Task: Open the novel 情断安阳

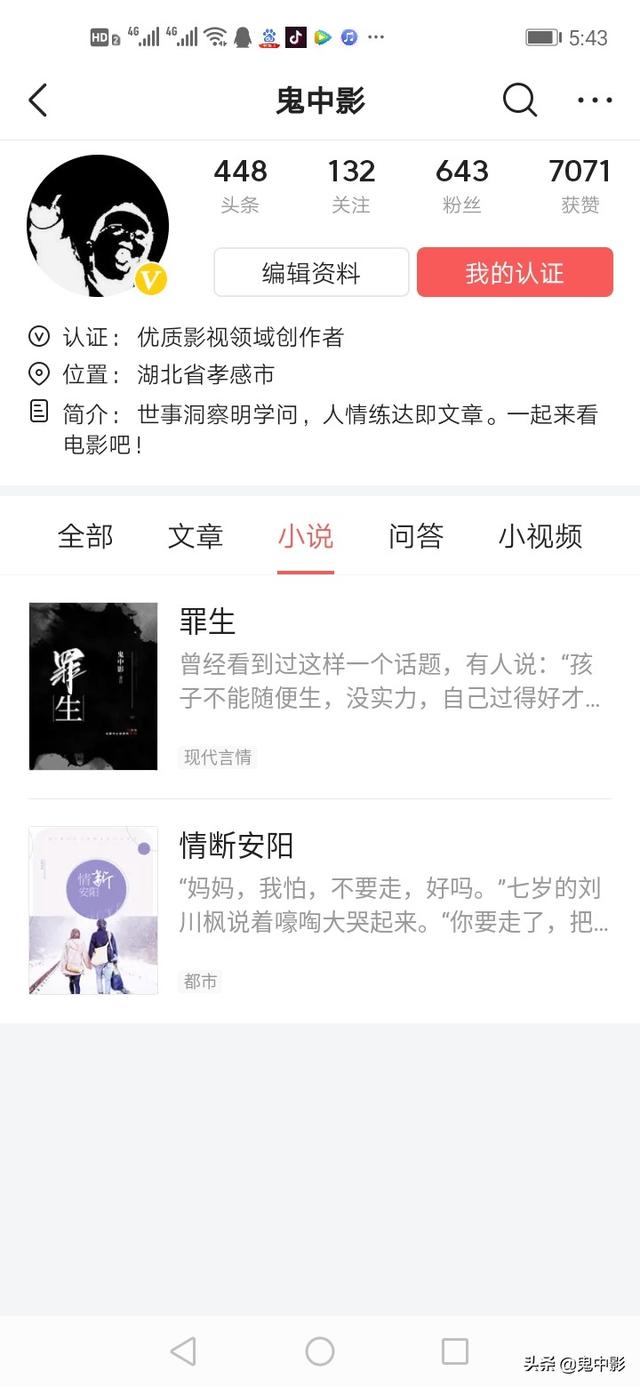Action: (320, 910)
